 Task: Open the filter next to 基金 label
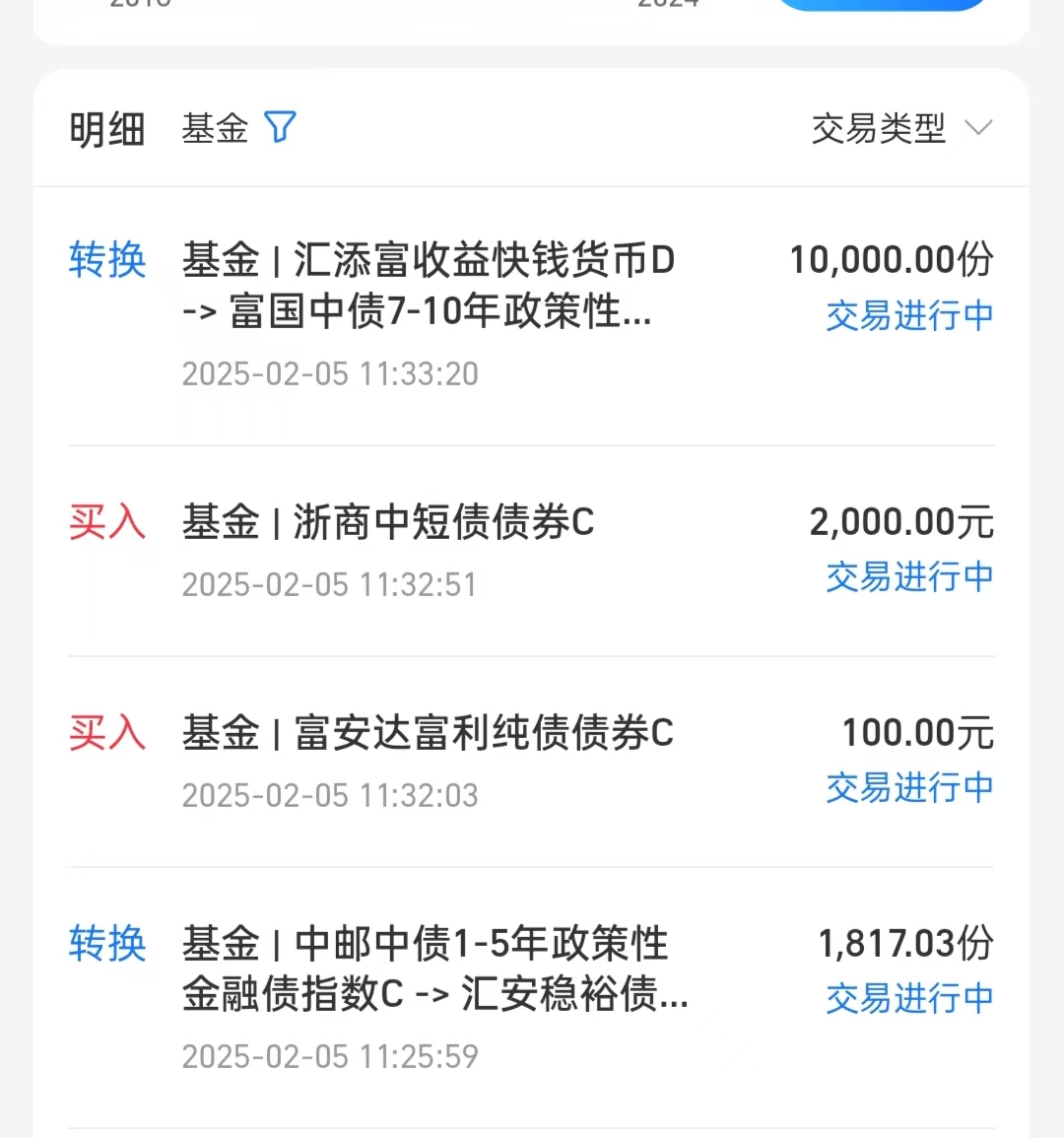(281, 126)
